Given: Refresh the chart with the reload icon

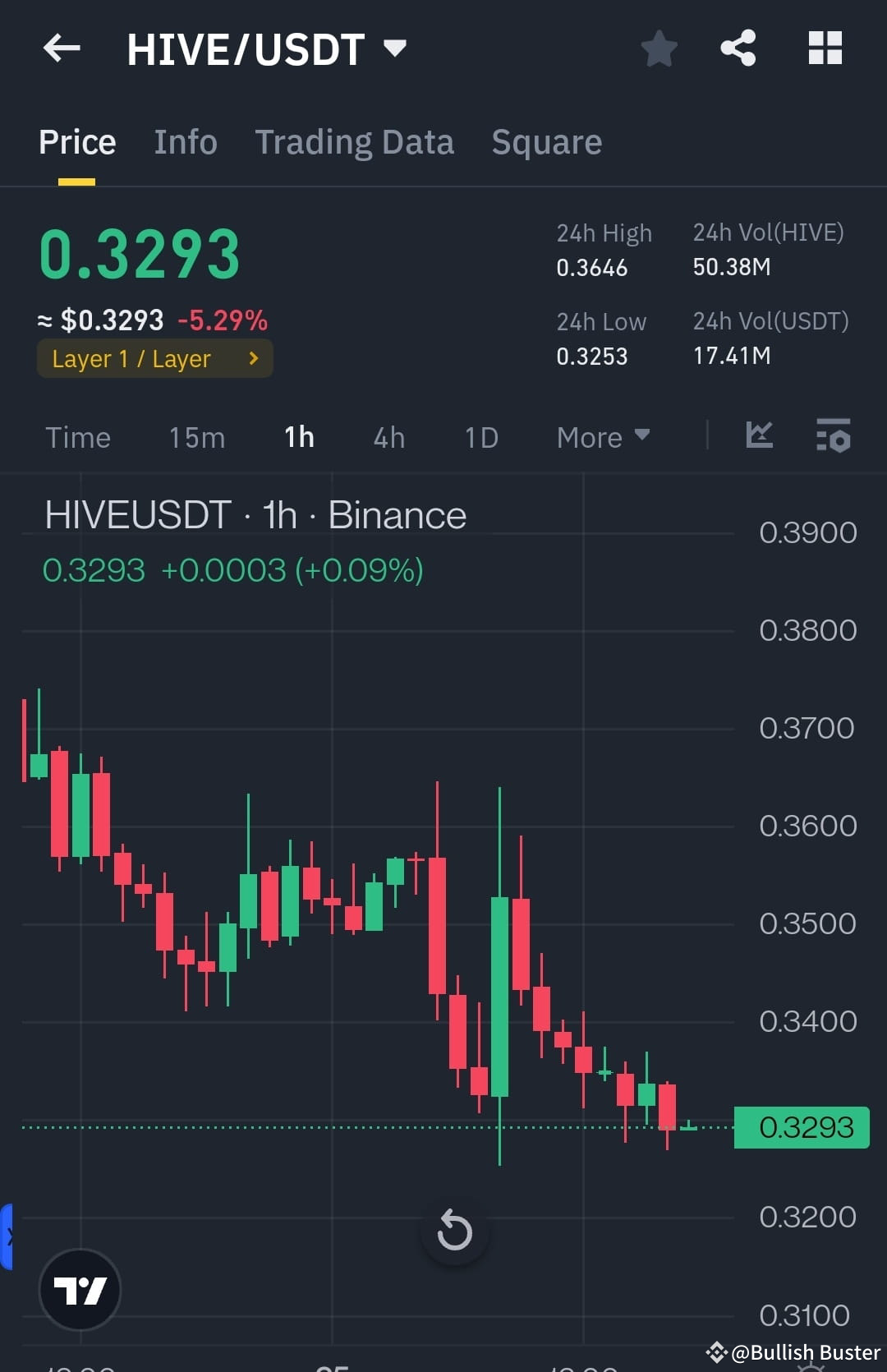Looking at the screenshot, I should 454,1230.
